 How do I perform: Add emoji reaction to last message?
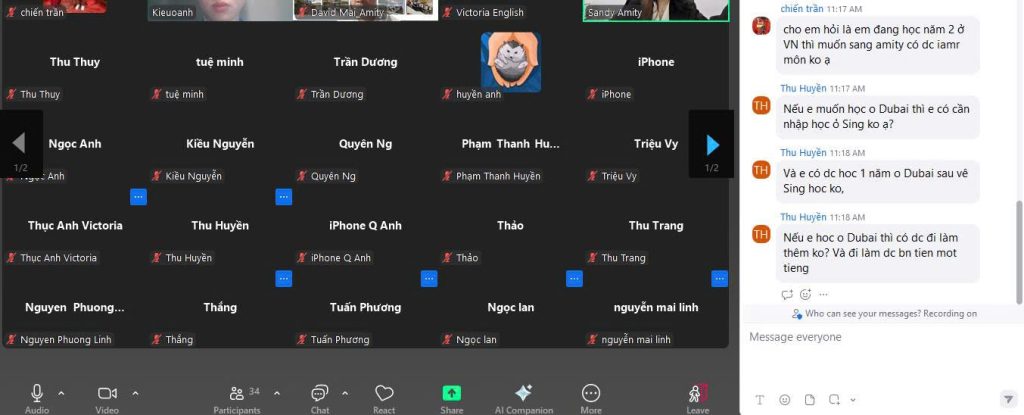coord(806,294)
